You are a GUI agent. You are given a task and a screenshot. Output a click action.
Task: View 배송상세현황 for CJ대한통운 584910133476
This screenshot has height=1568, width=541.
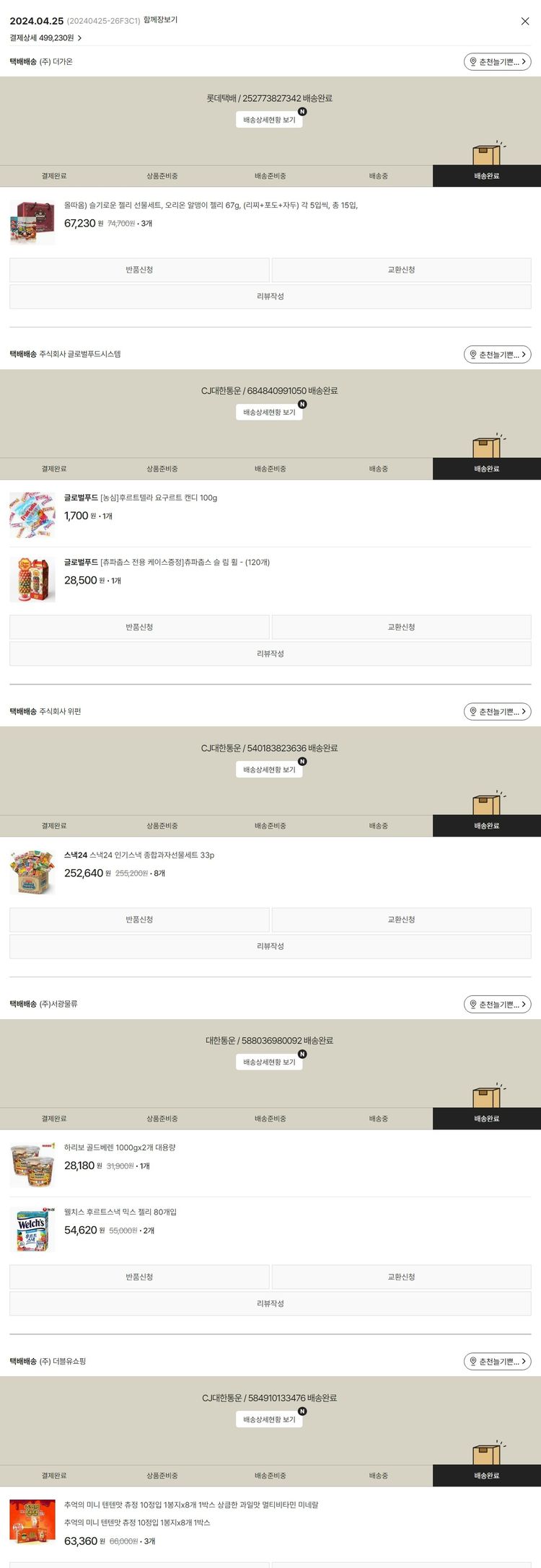coord(269,1419)
